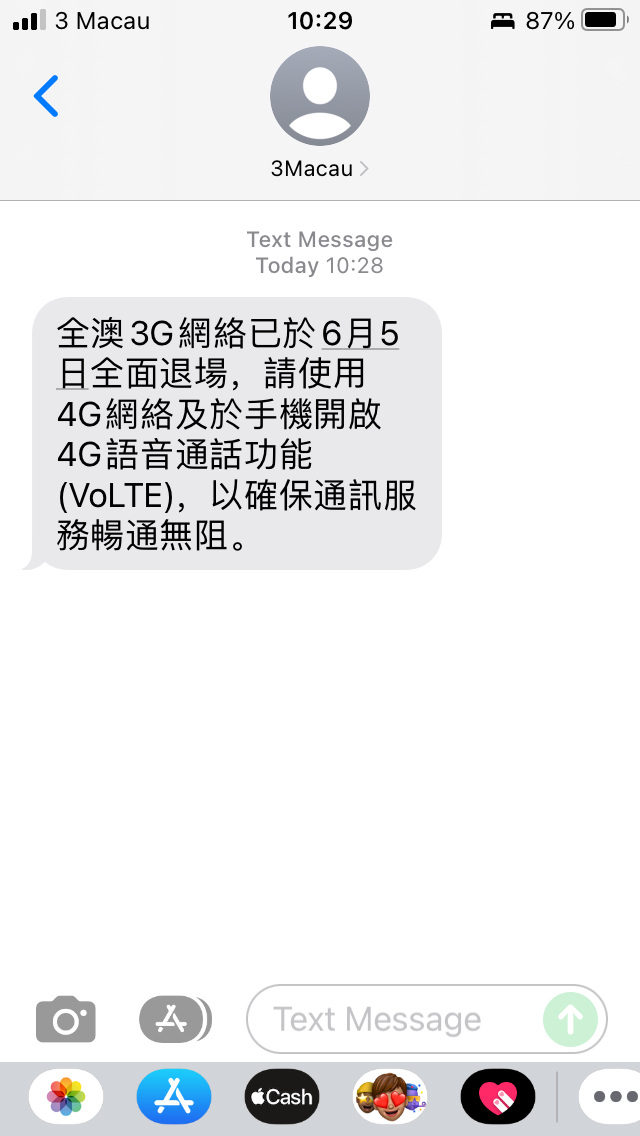Screen dimensions: 640x1136
Task: Open the App Store iMessage app
Action: (x=174, y=1097)
